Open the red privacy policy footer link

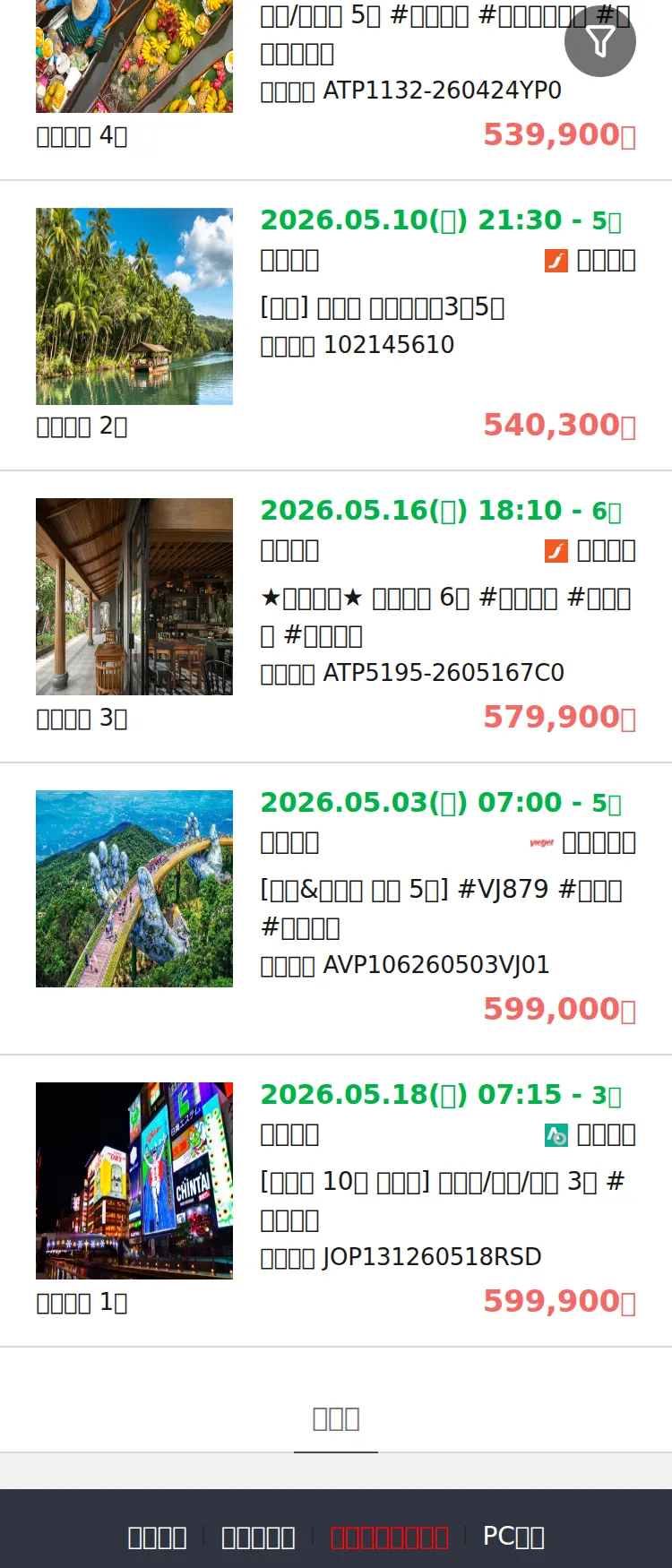[389, 1537]
